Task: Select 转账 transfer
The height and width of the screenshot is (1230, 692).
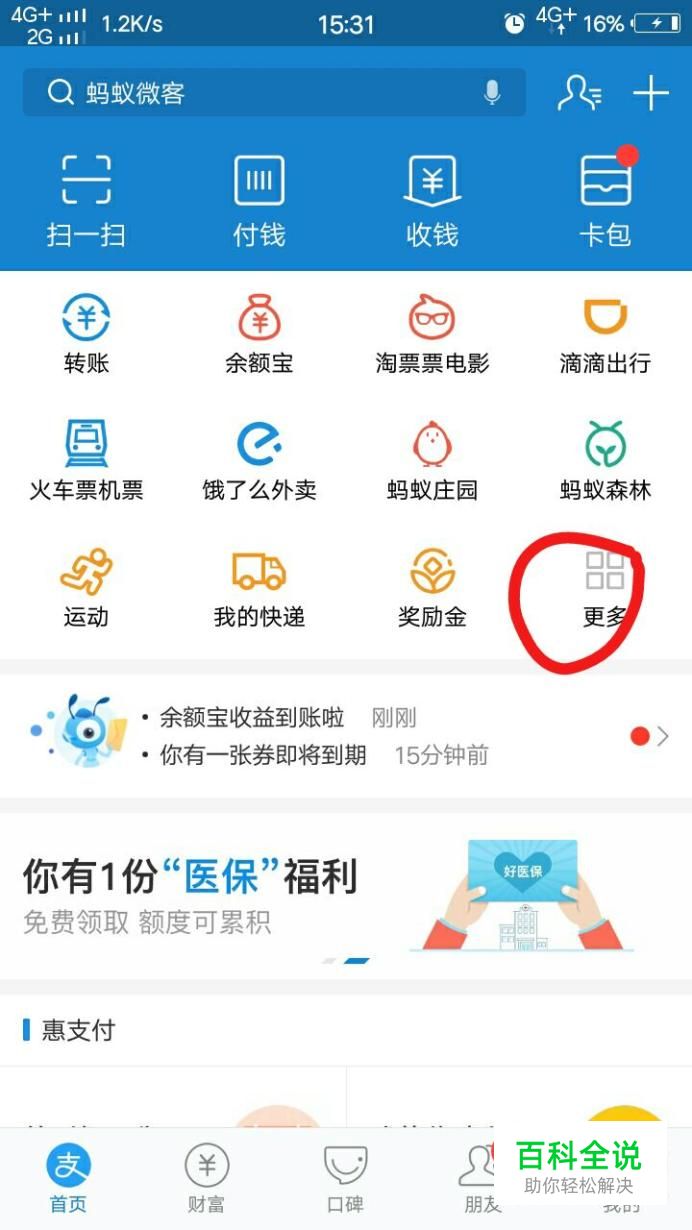Action: click(x=86, y=335)
